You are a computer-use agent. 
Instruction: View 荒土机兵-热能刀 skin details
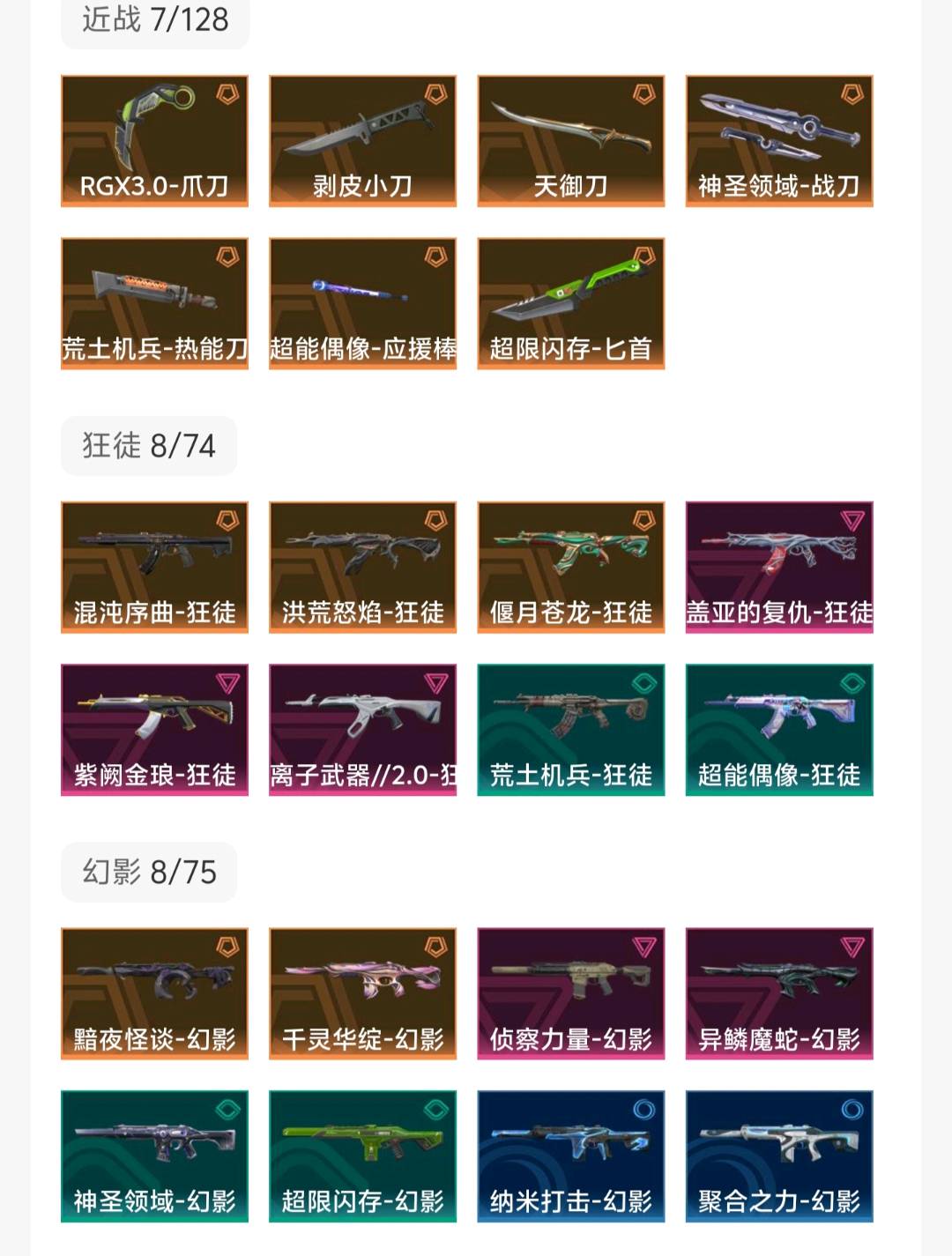154,303
